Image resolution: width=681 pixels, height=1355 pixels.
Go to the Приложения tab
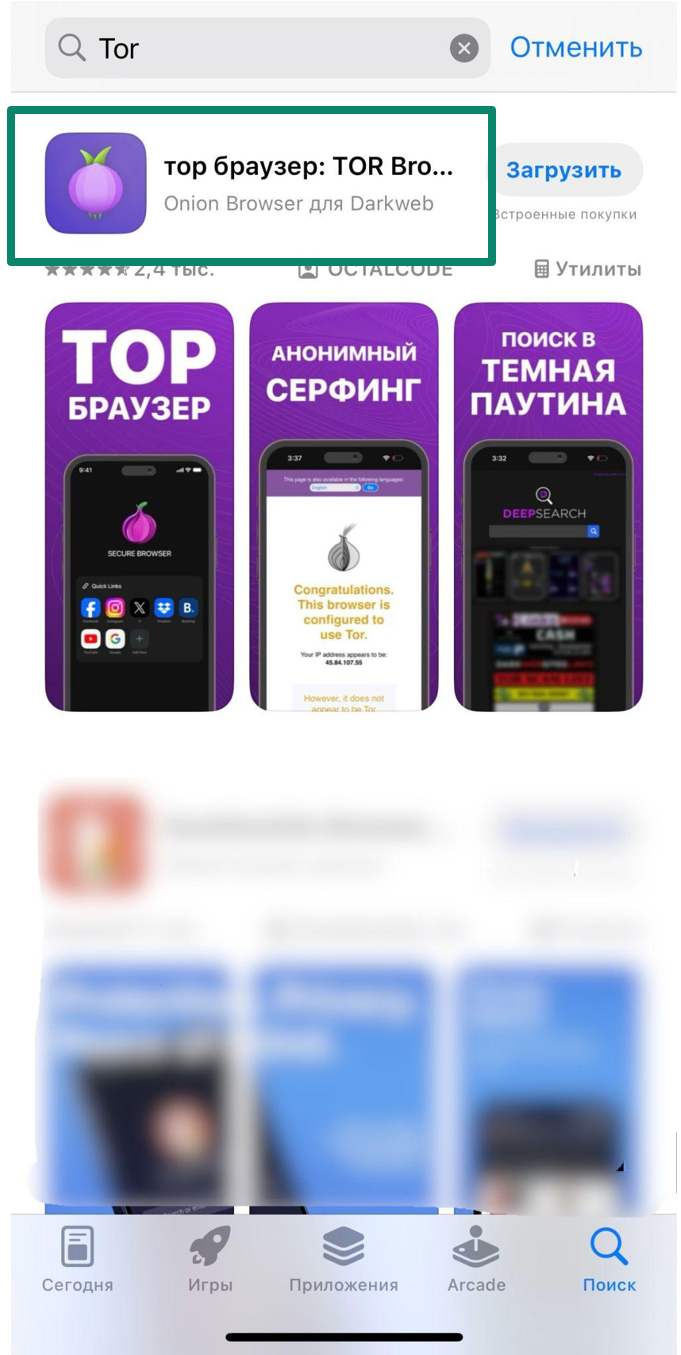click(x=343, y=1260)
